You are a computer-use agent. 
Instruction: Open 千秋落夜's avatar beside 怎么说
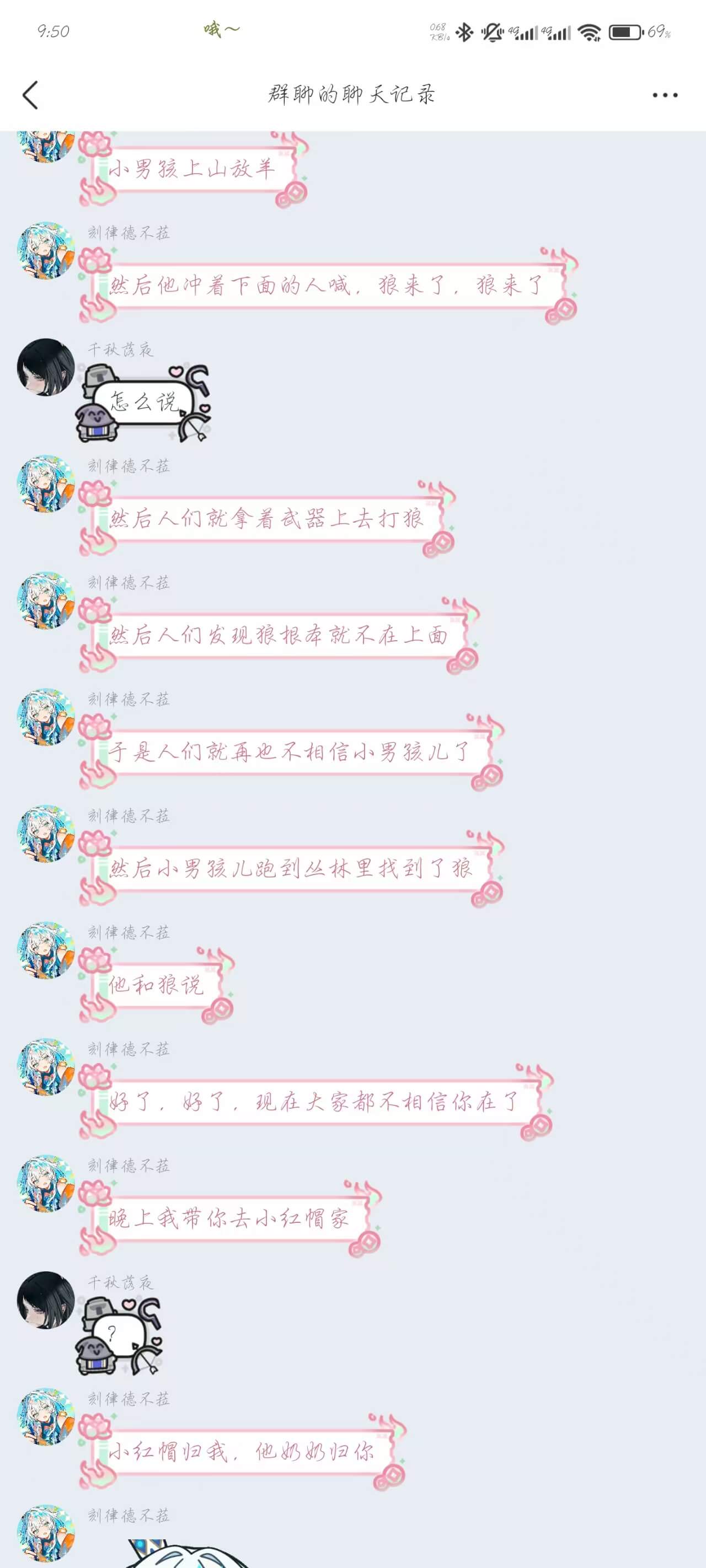(46, 367)
